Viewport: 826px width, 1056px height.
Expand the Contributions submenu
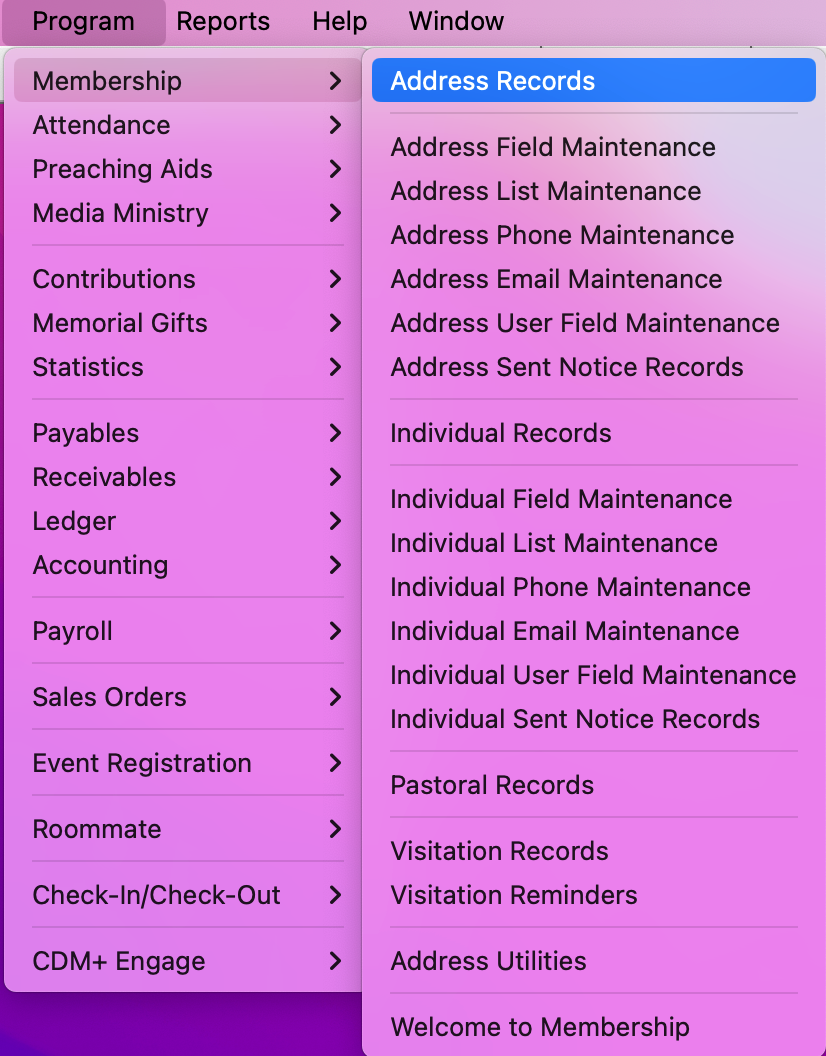(114, 279)
